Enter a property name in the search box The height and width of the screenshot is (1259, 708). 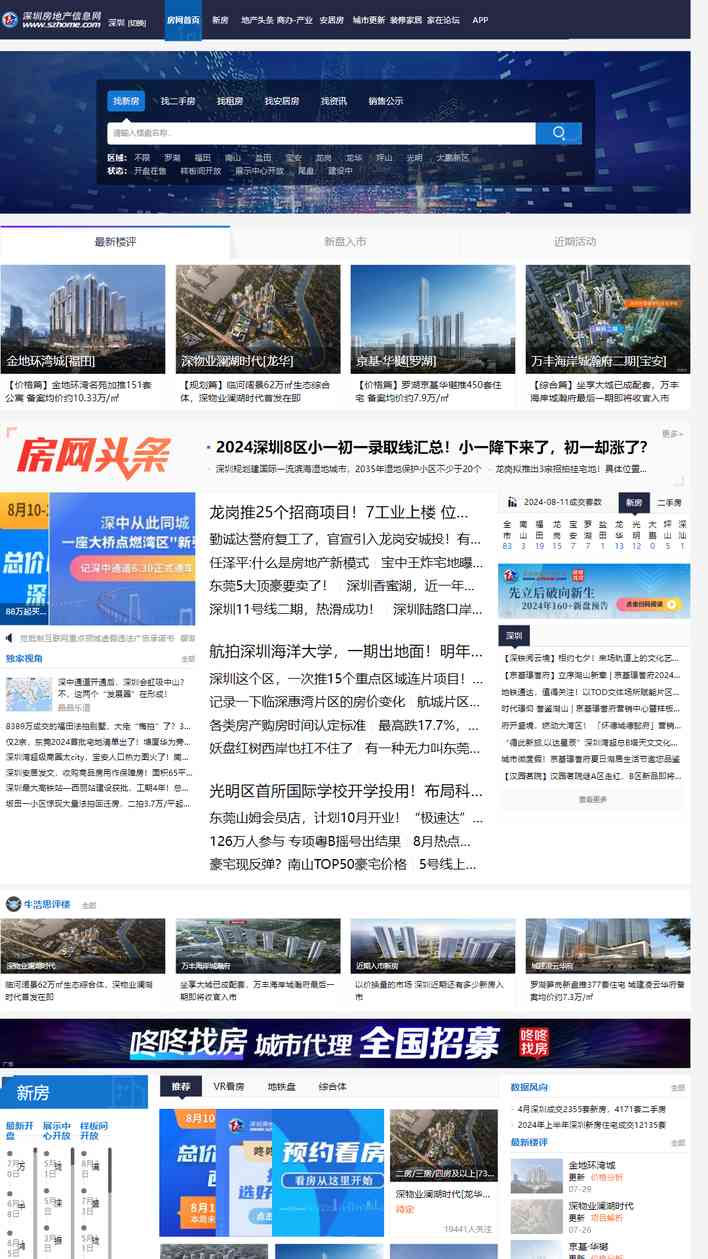pos(321,133)
